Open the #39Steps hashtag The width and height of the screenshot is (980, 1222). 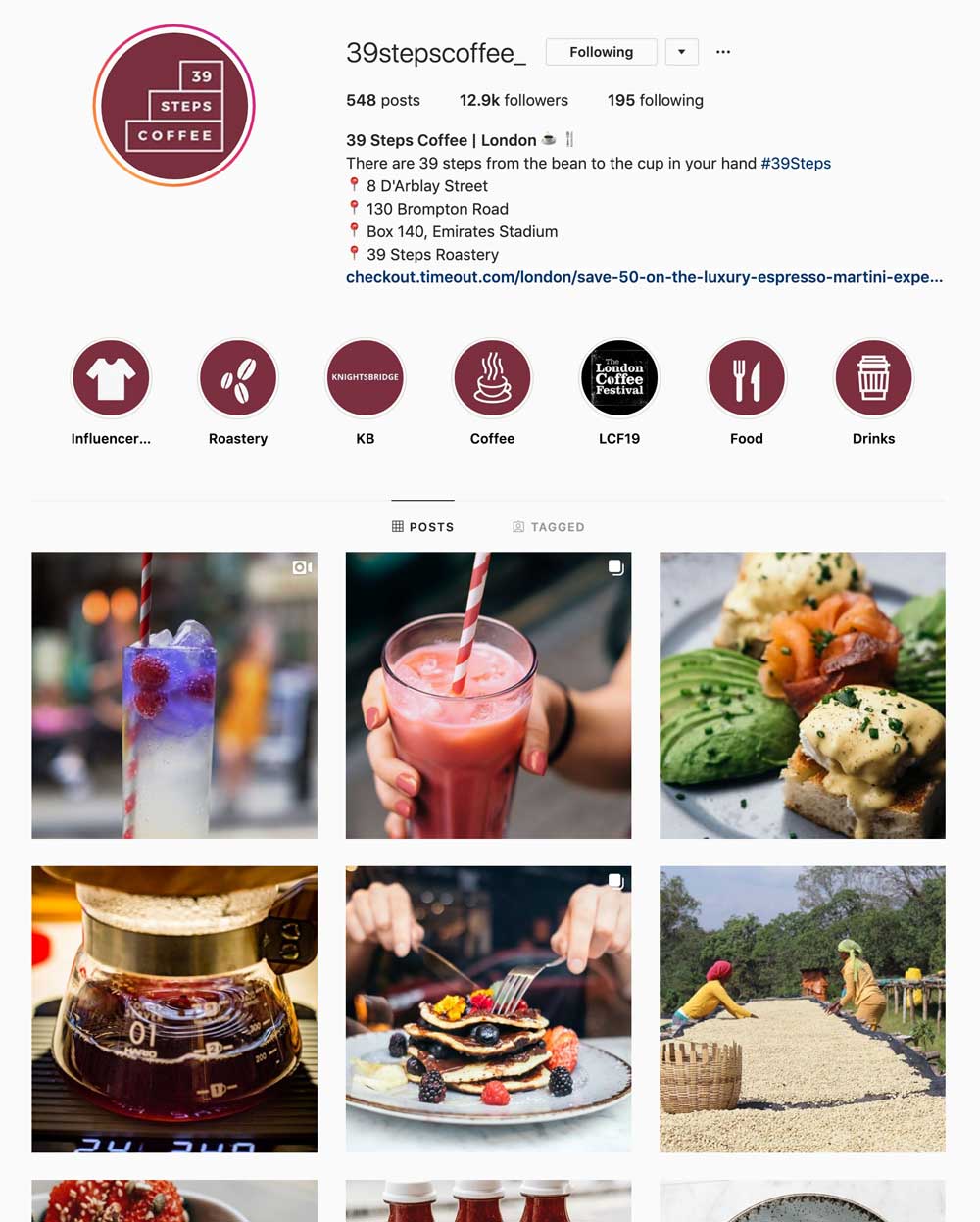(796, 163)
